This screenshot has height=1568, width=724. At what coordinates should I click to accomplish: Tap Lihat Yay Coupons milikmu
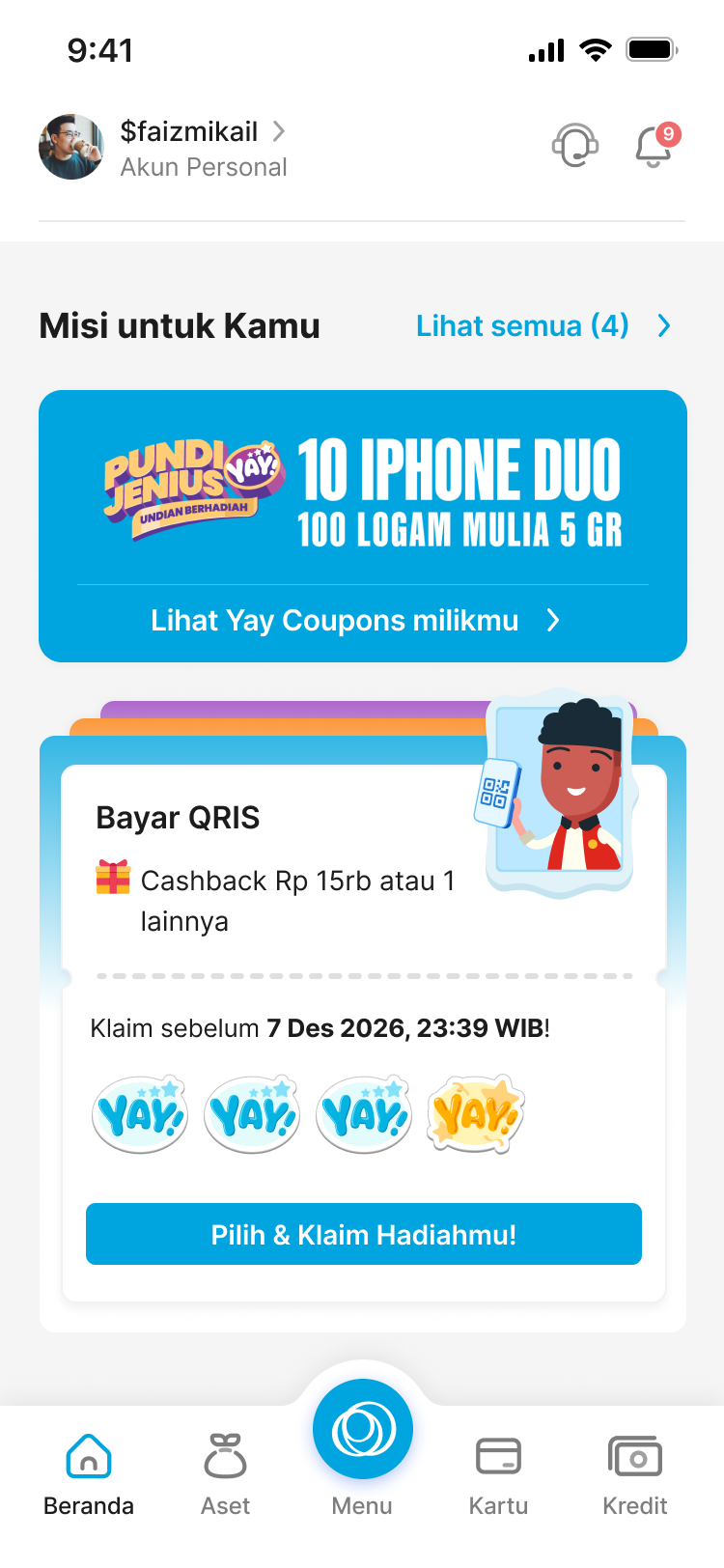(355, 621)
